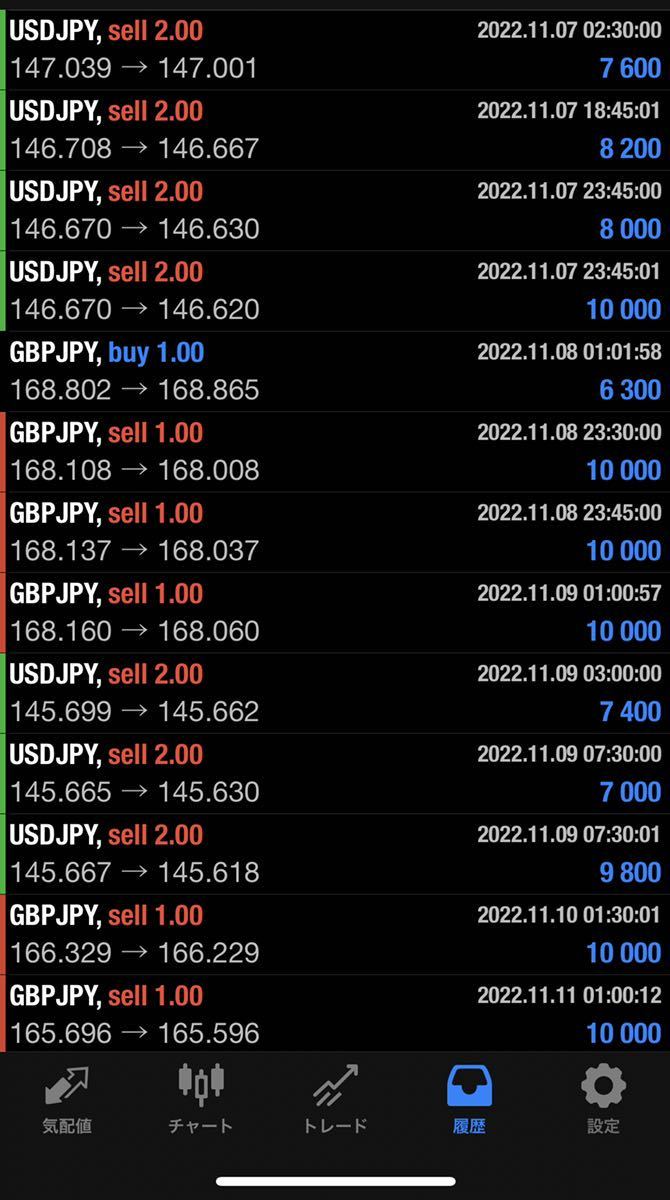The height and width of the screenshot is (1200, 670).
Task: Show the USDJPY sell at 145.665
Action: tap(335, 773)
